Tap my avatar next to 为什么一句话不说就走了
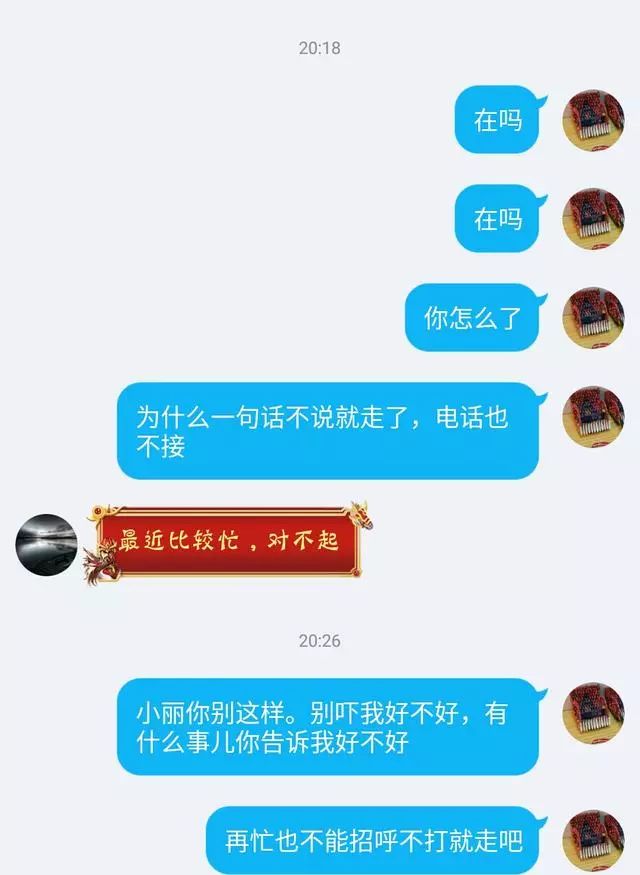 tap(593, 416)
